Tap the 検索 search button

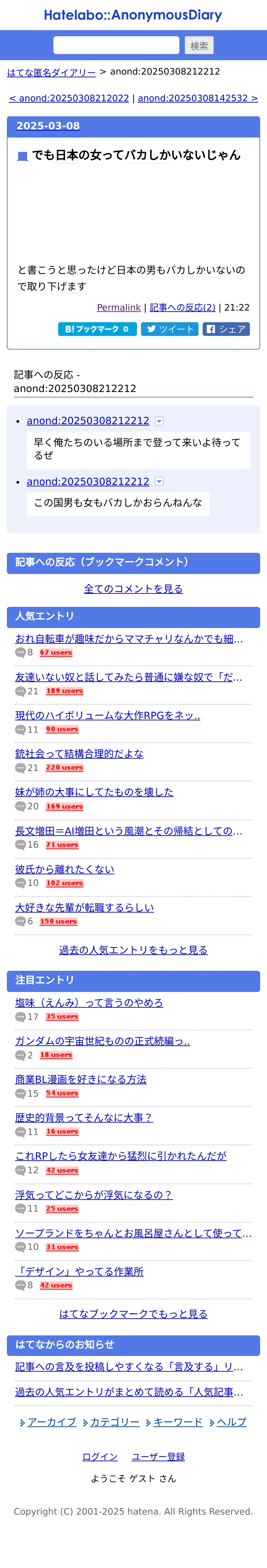[199, 46]
